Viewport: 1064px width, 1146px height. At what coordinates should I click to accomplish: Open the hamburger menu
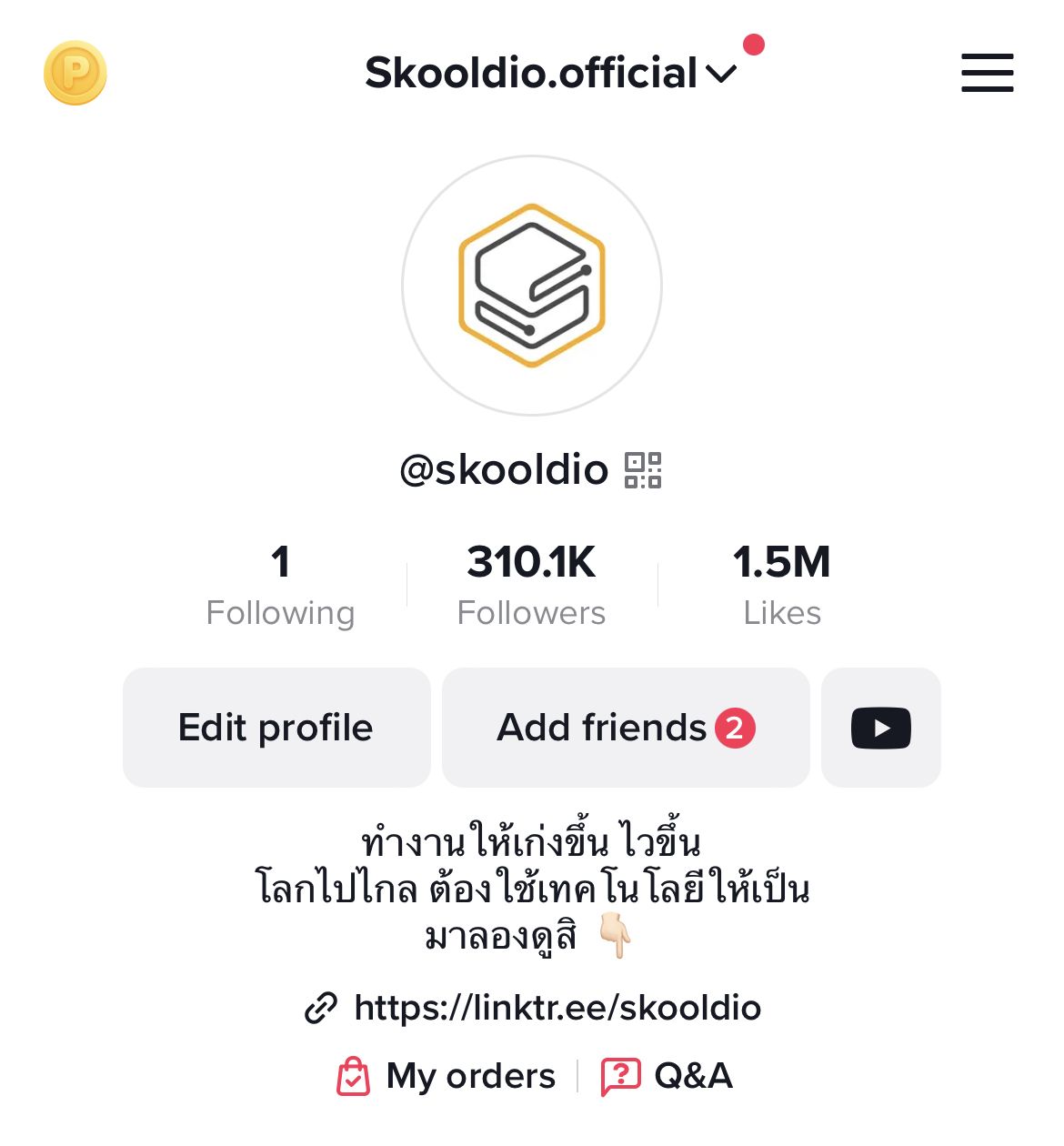[x=987, y=73]
